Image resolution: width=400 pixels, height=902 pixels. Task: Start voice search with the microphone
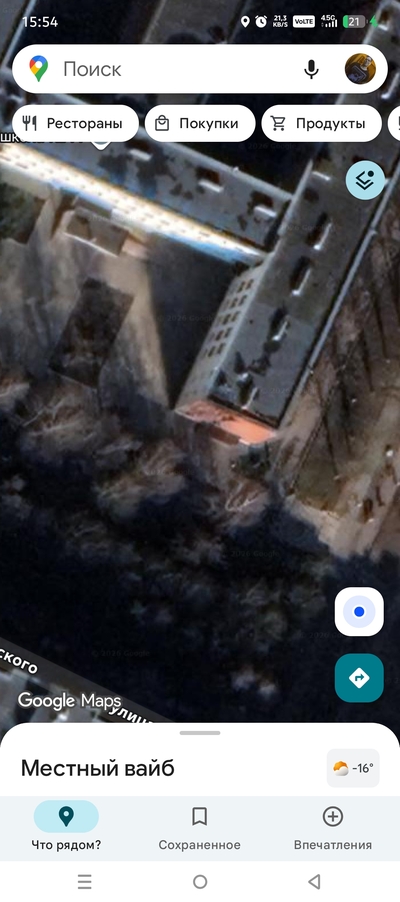click(x=311, y=69)
